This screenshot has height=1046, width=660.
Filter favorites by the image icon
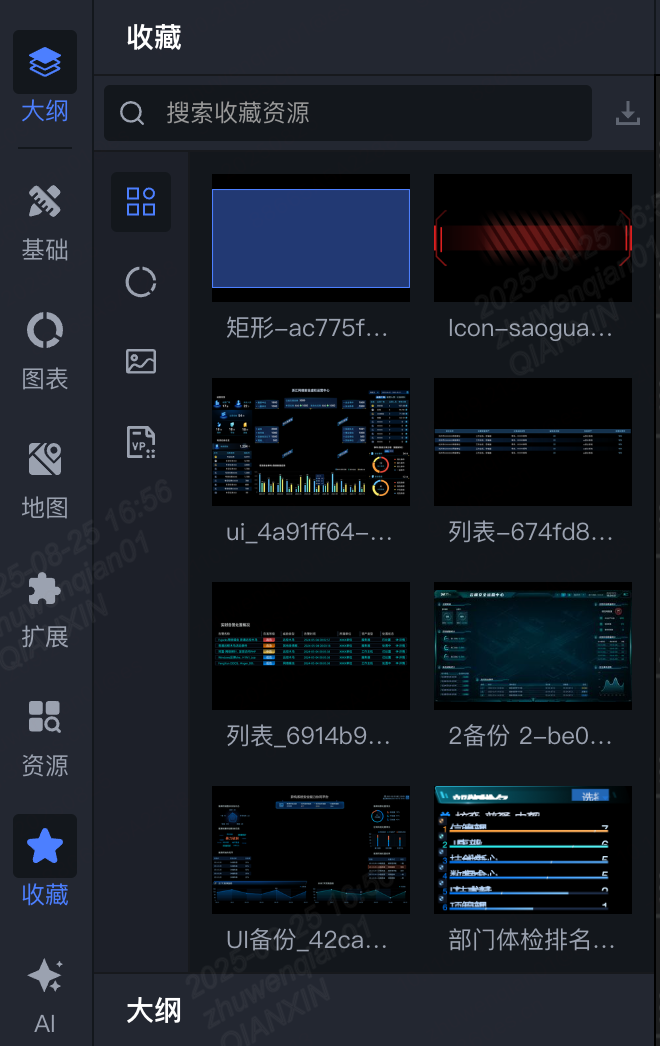coord(141,361)
